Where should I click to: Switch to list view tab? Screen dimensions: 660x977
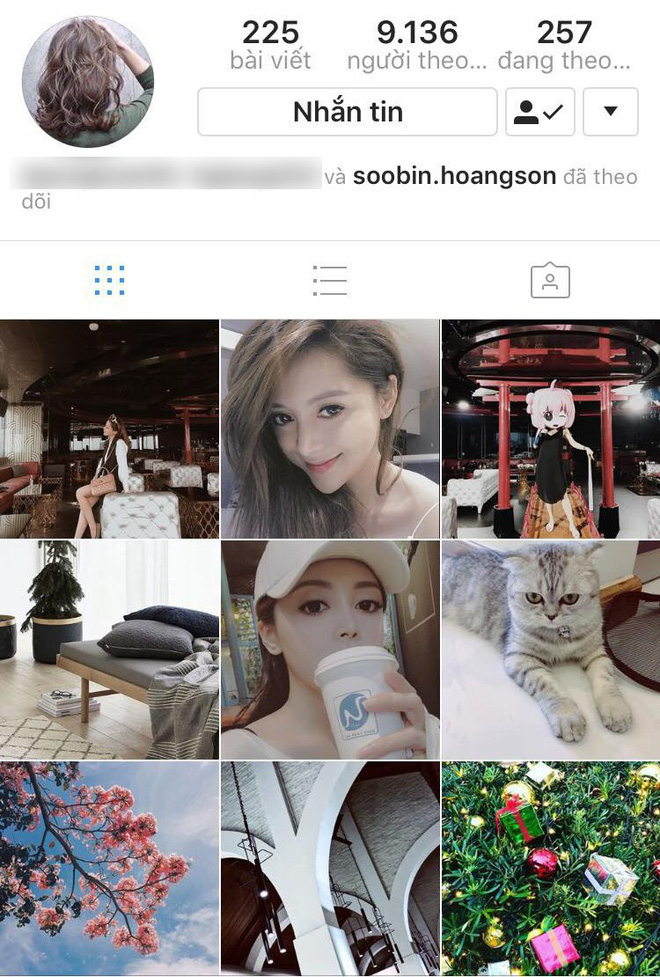[329, 281]
